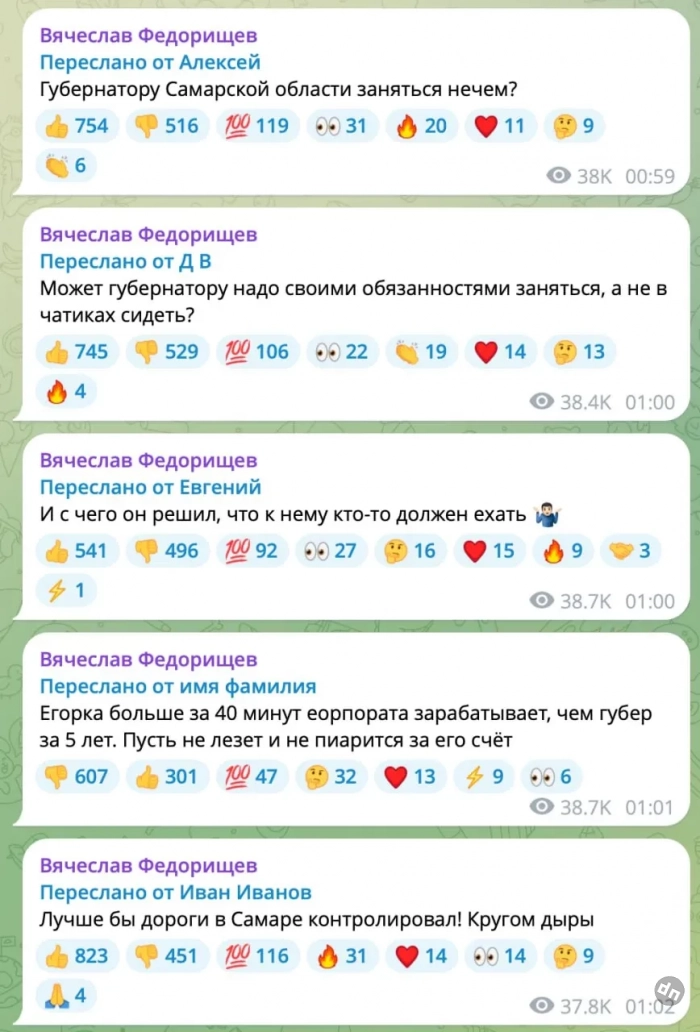Screen dimensions: 700x1032
Task: Tap the thumbs-up 301 reaction on the Егорка message
Action: pos(167,776)
